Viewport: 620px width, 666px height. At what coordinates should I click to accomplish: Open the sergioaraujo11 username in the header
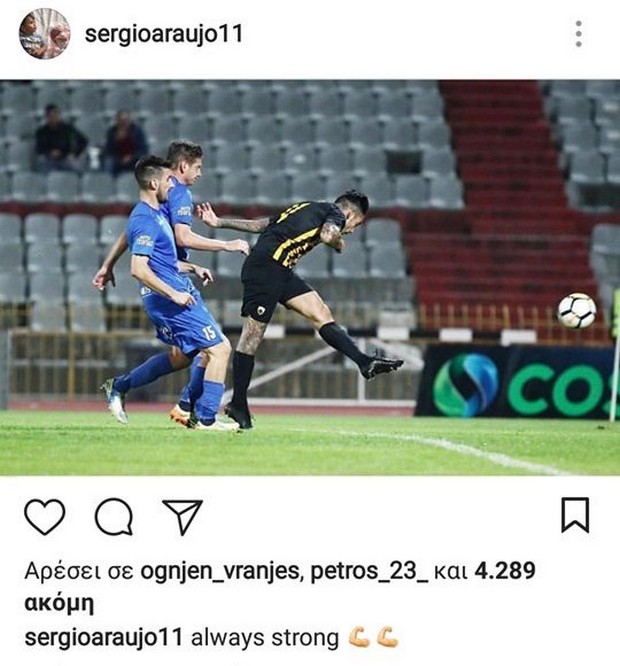click(x=163, y=34)
